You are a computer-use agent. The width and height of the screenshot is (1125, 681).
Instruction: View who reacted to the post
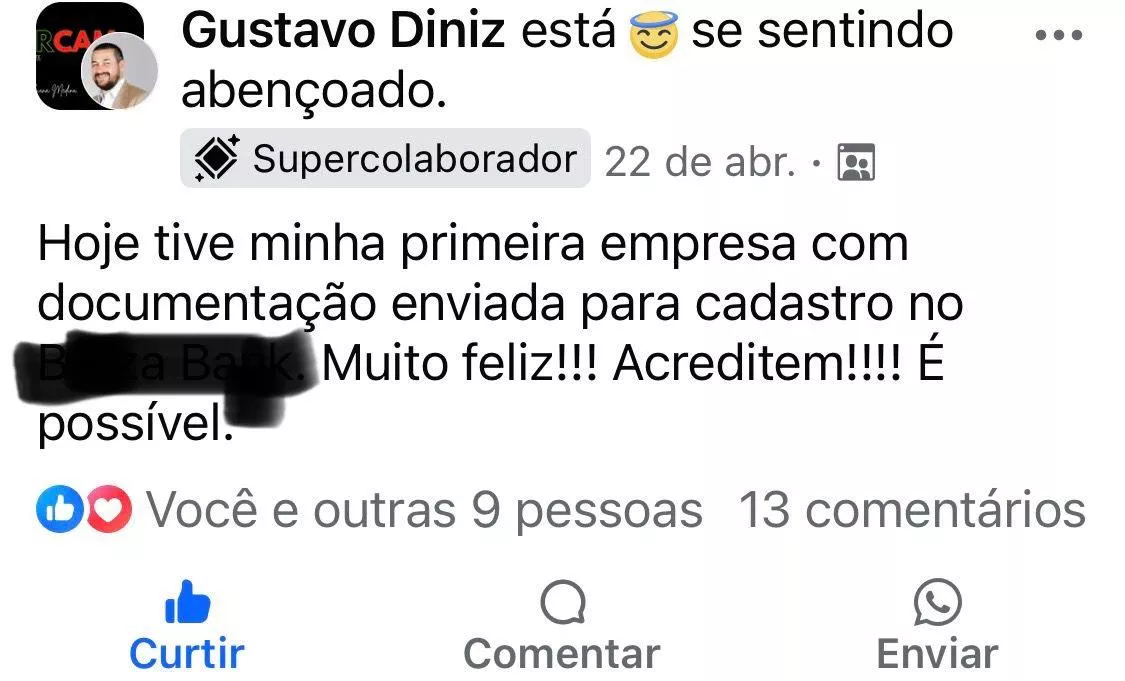click(x=370, y=511)
